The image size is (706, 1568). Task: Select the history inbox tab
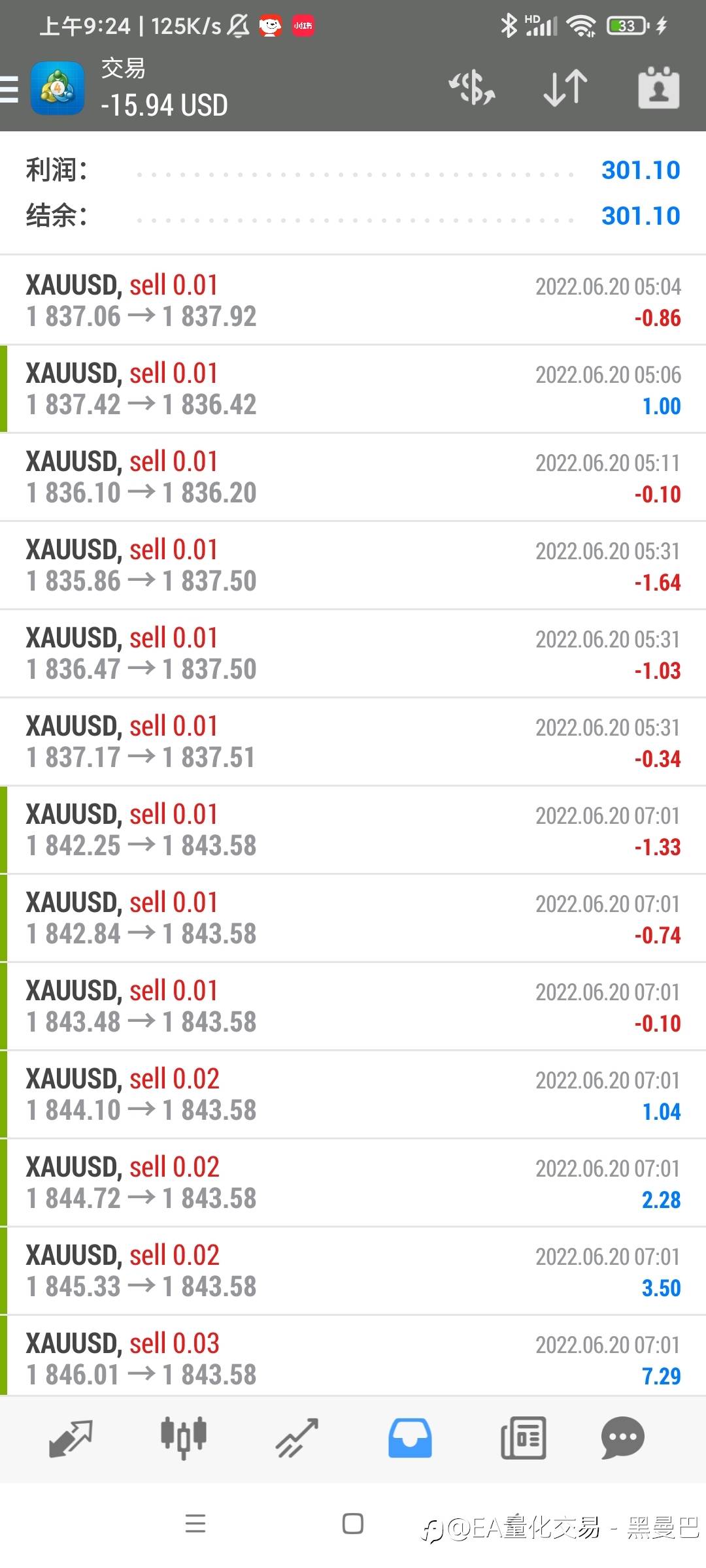[410, 1439]
